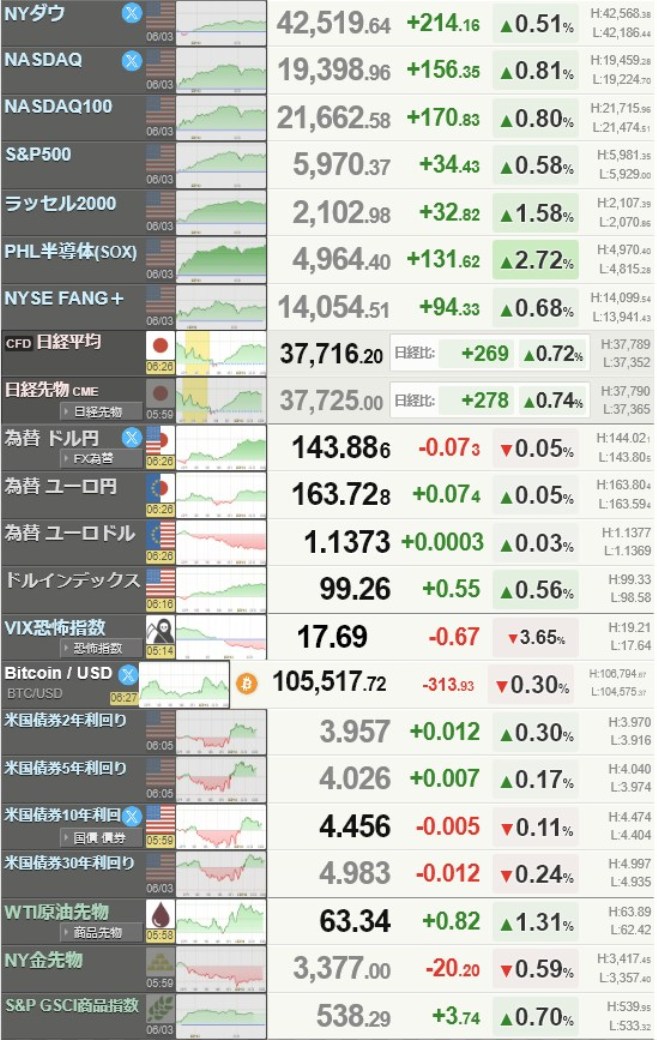Open the X icon beside 為替 ドル円
The width and height of the screenshot is (657, 1040).
coord(131,437)
